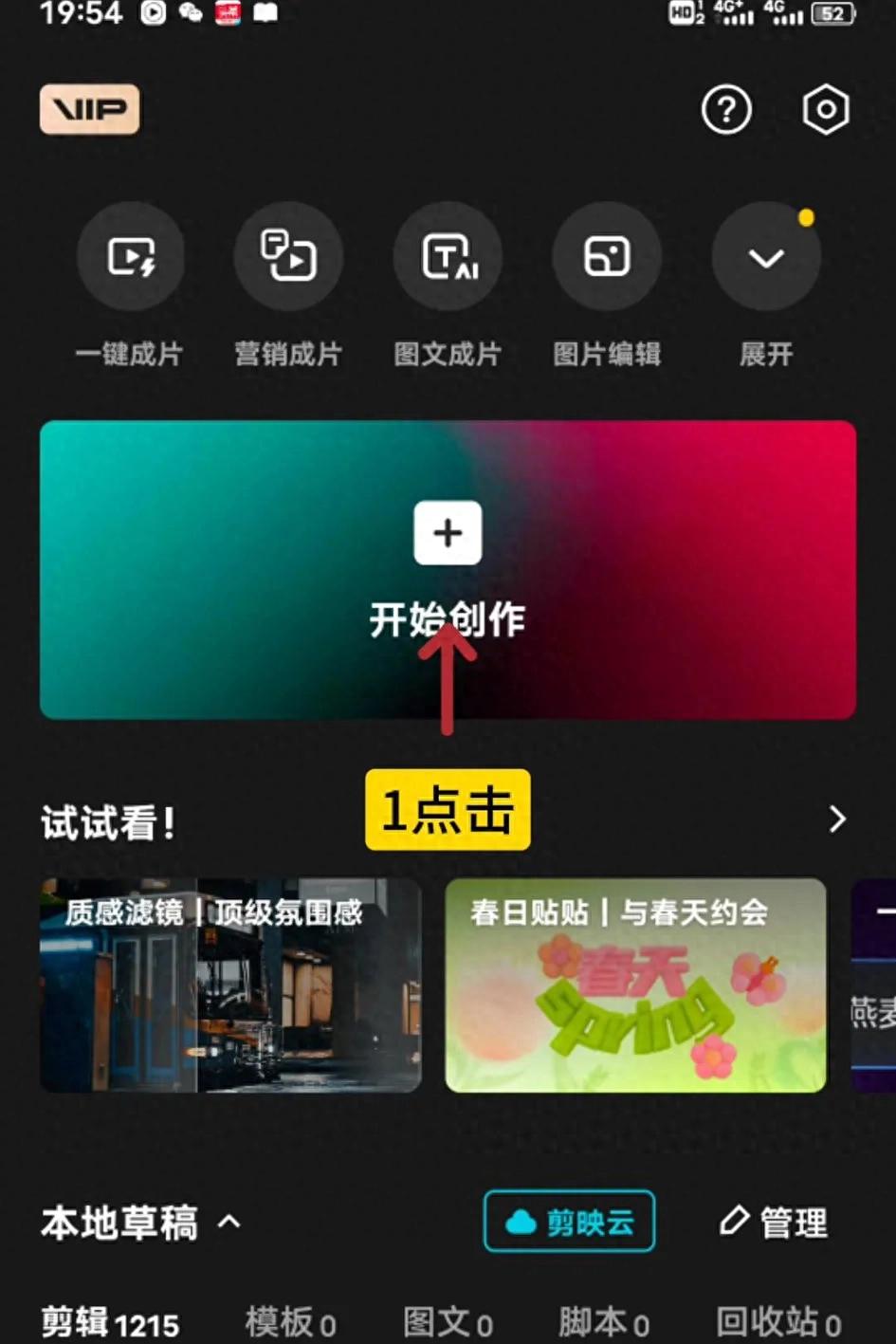Switch to the 剪辑 drafts tab

tap(110, 1321)
